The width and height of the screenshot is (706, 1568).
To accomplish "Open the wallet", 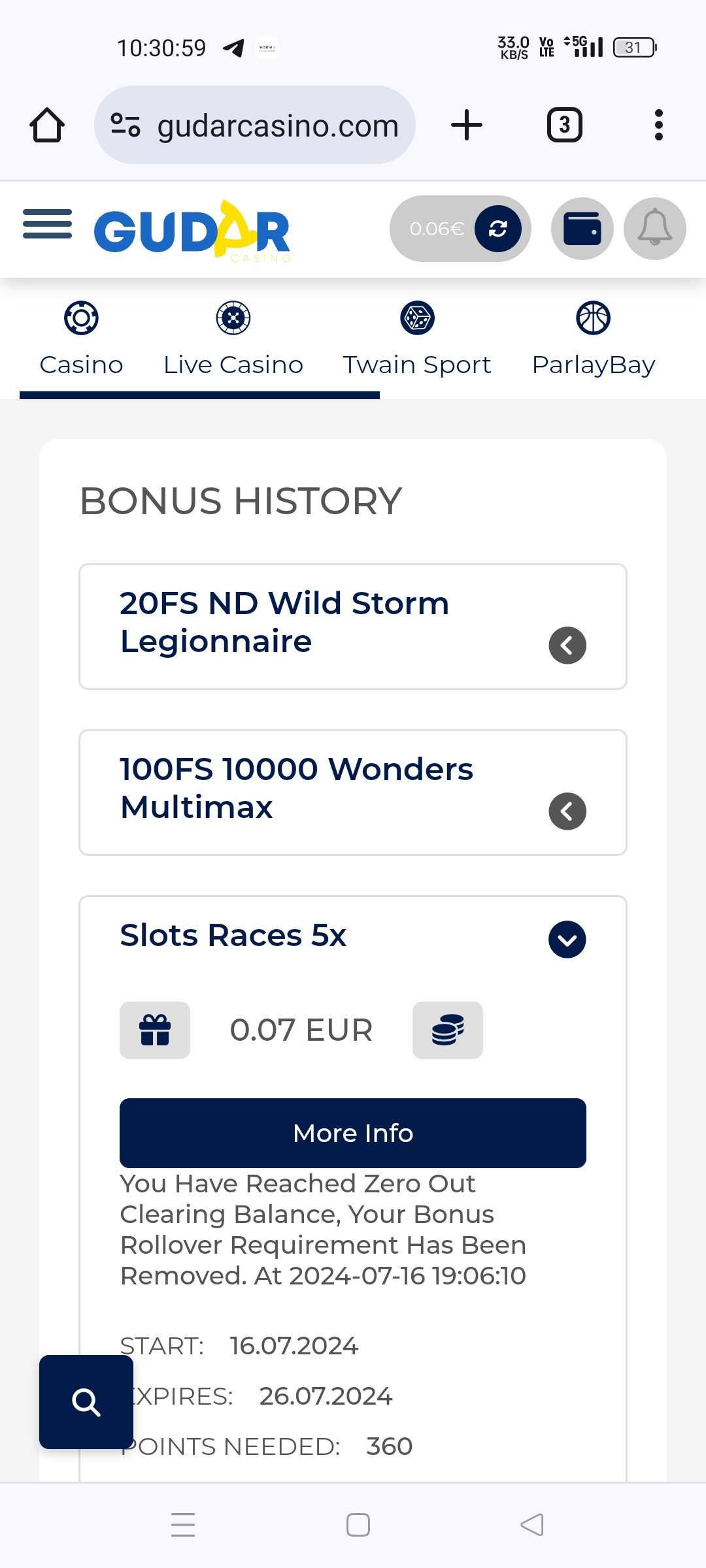I will 582,229.
